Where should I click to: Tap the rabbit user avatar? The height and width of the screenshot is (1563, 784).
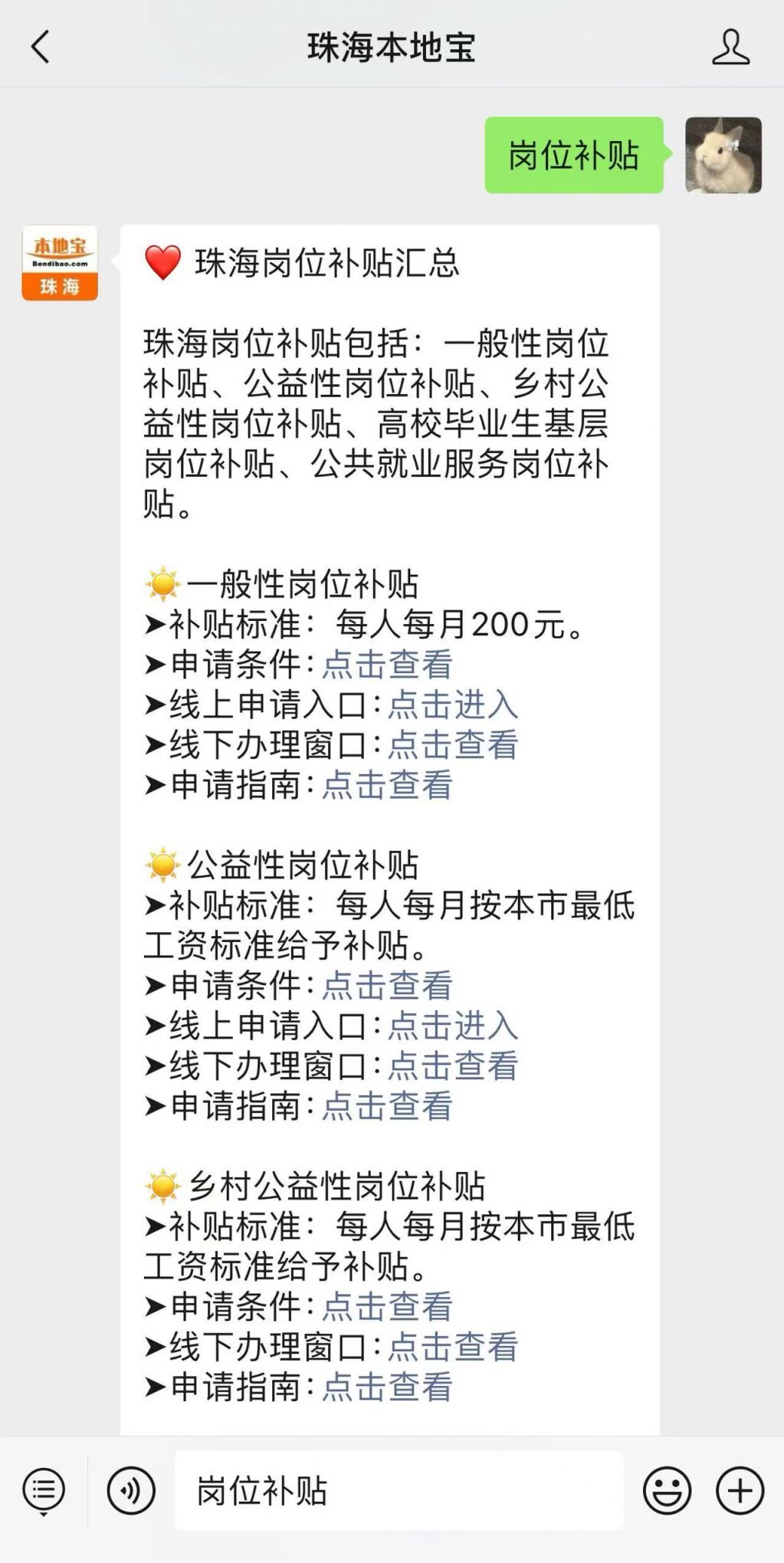tap(723, 155)
